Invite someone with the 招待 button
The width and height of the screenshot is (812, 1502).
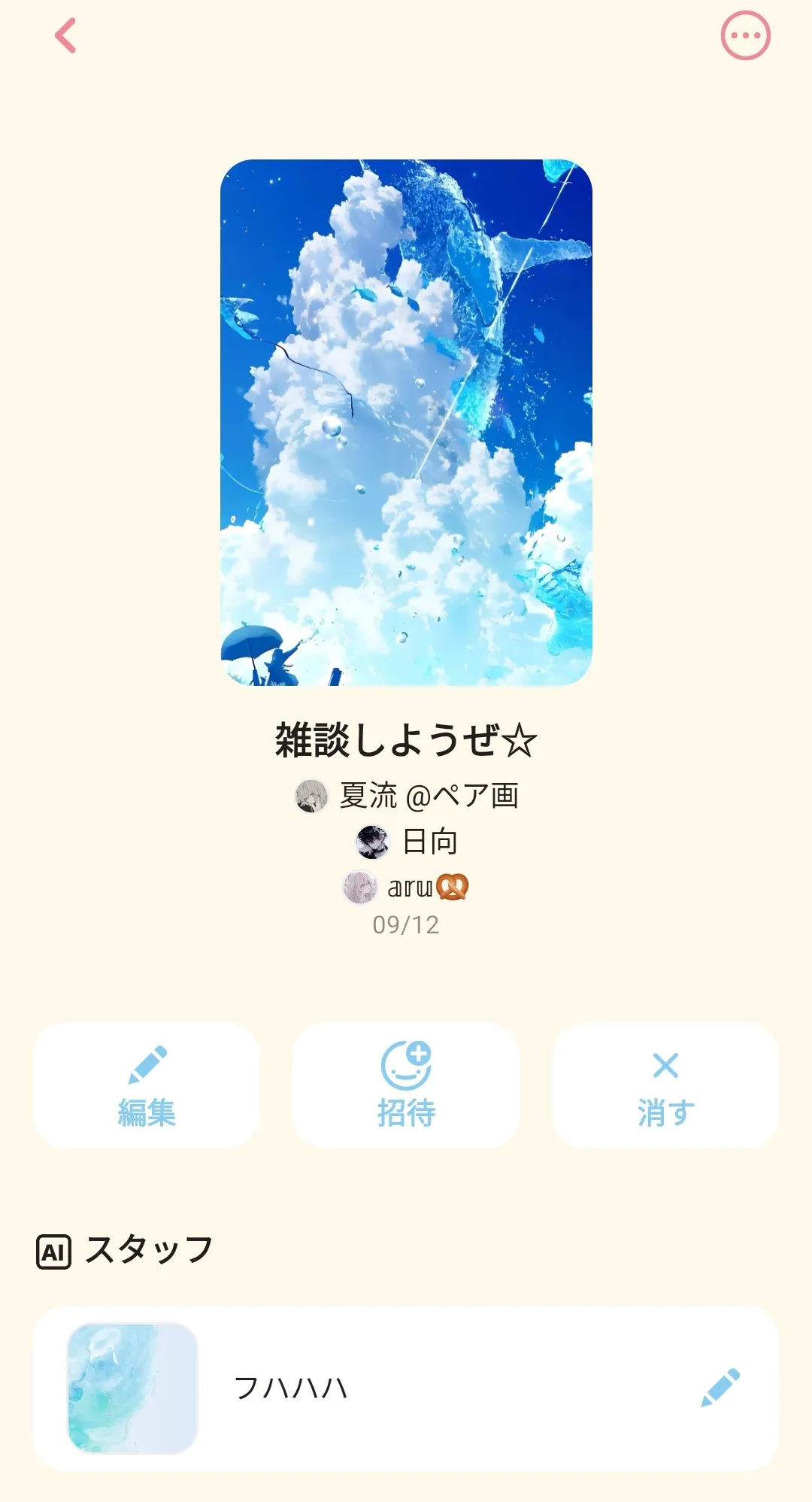tap(406, 1085)
